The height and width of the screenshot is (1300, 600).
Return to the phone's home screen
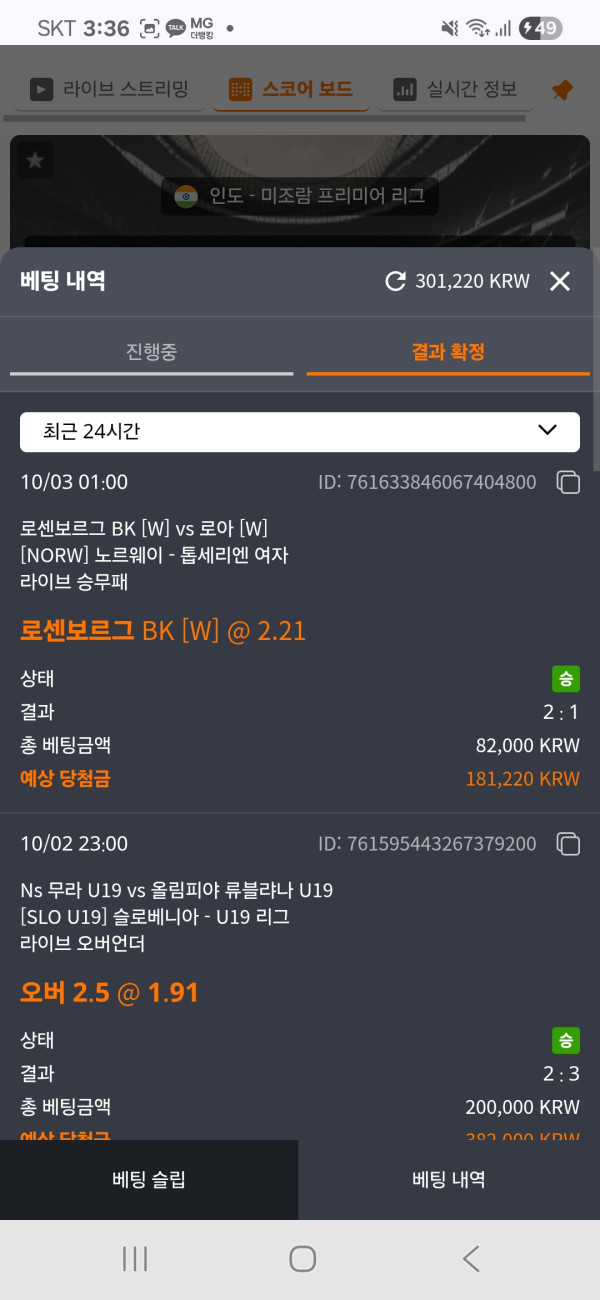[x=302, y=1259]
